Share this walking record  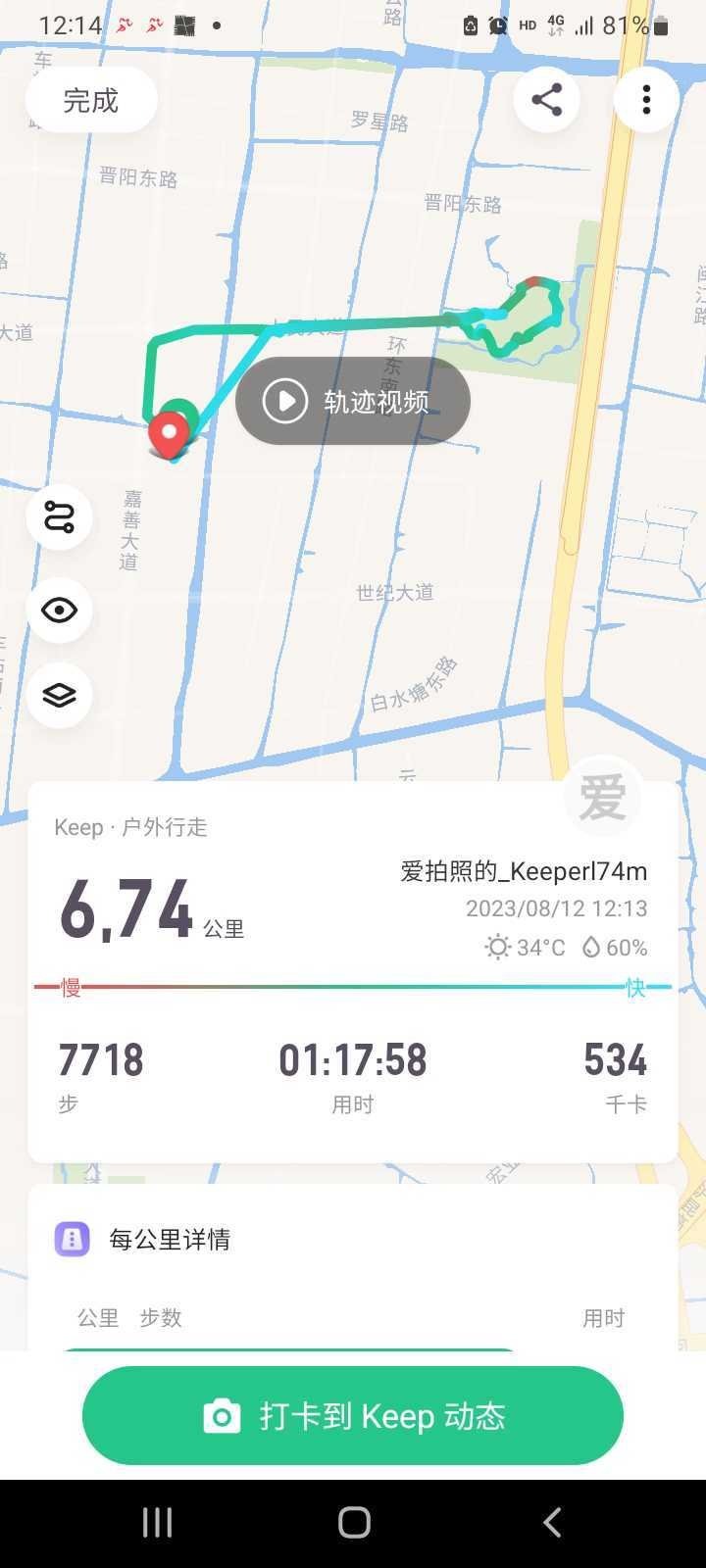point(546,100)
